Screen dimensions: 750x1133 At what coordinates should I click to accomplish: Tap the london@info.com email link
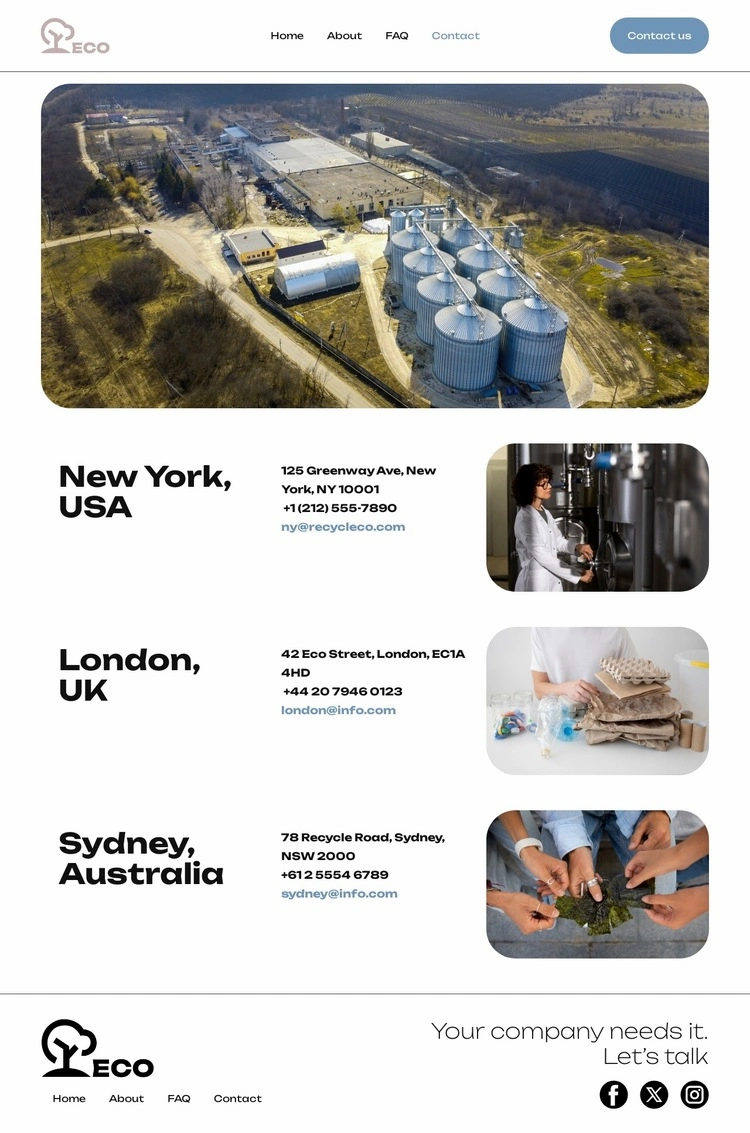(338, 710)
